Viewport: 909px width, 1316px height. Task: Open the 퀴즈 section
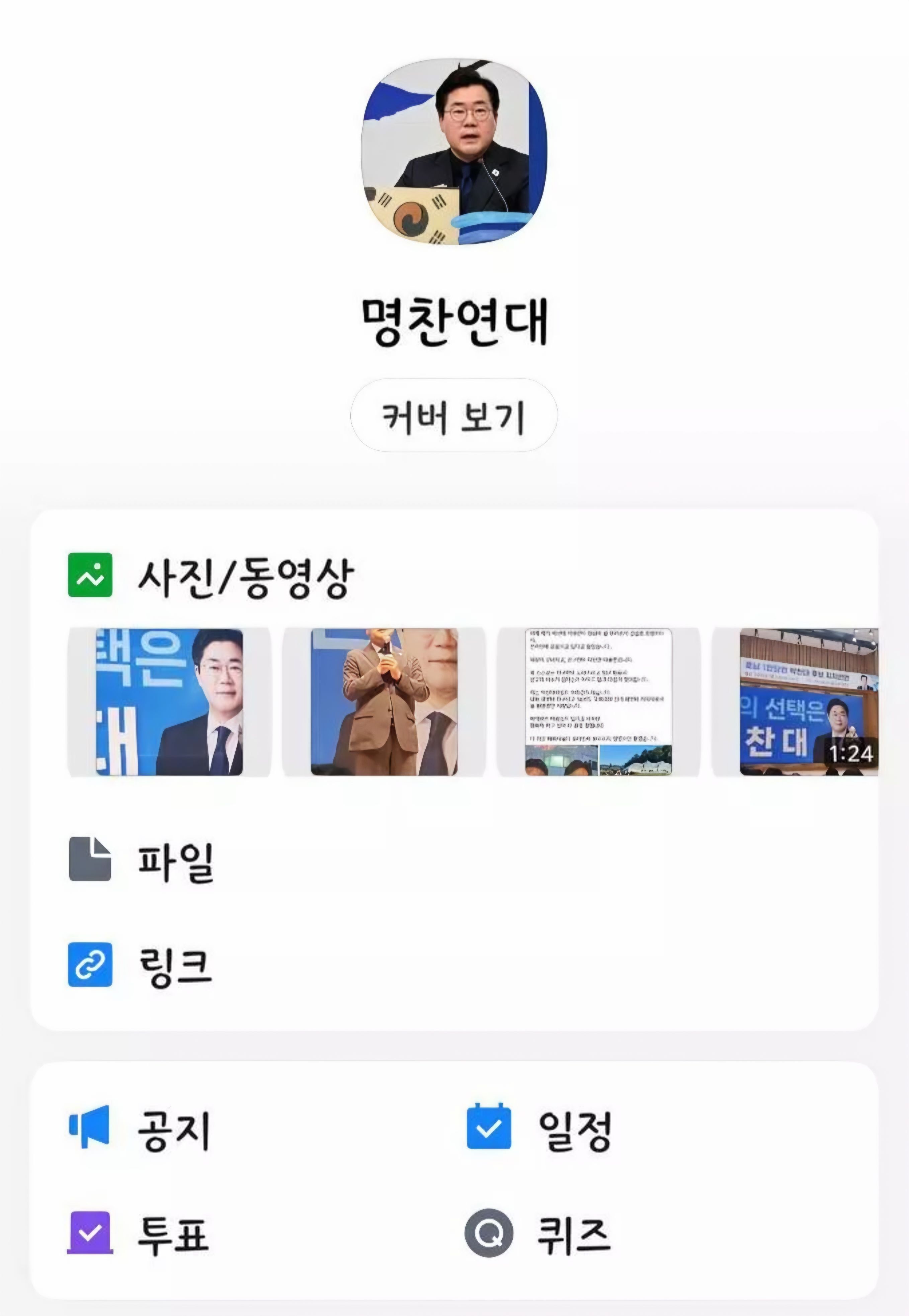(x=573, y=1234)
